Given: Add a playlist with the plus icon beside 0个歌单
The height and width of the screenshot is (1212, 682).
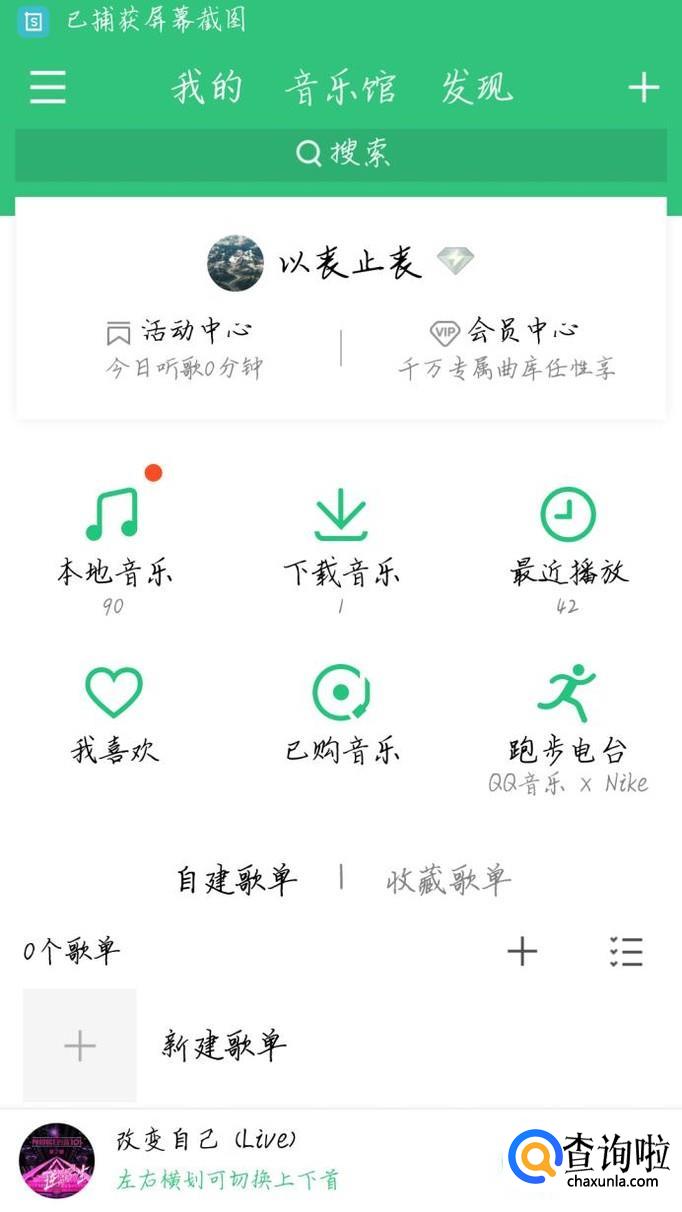Looking at the screenshot, I should tap(522, 951).
